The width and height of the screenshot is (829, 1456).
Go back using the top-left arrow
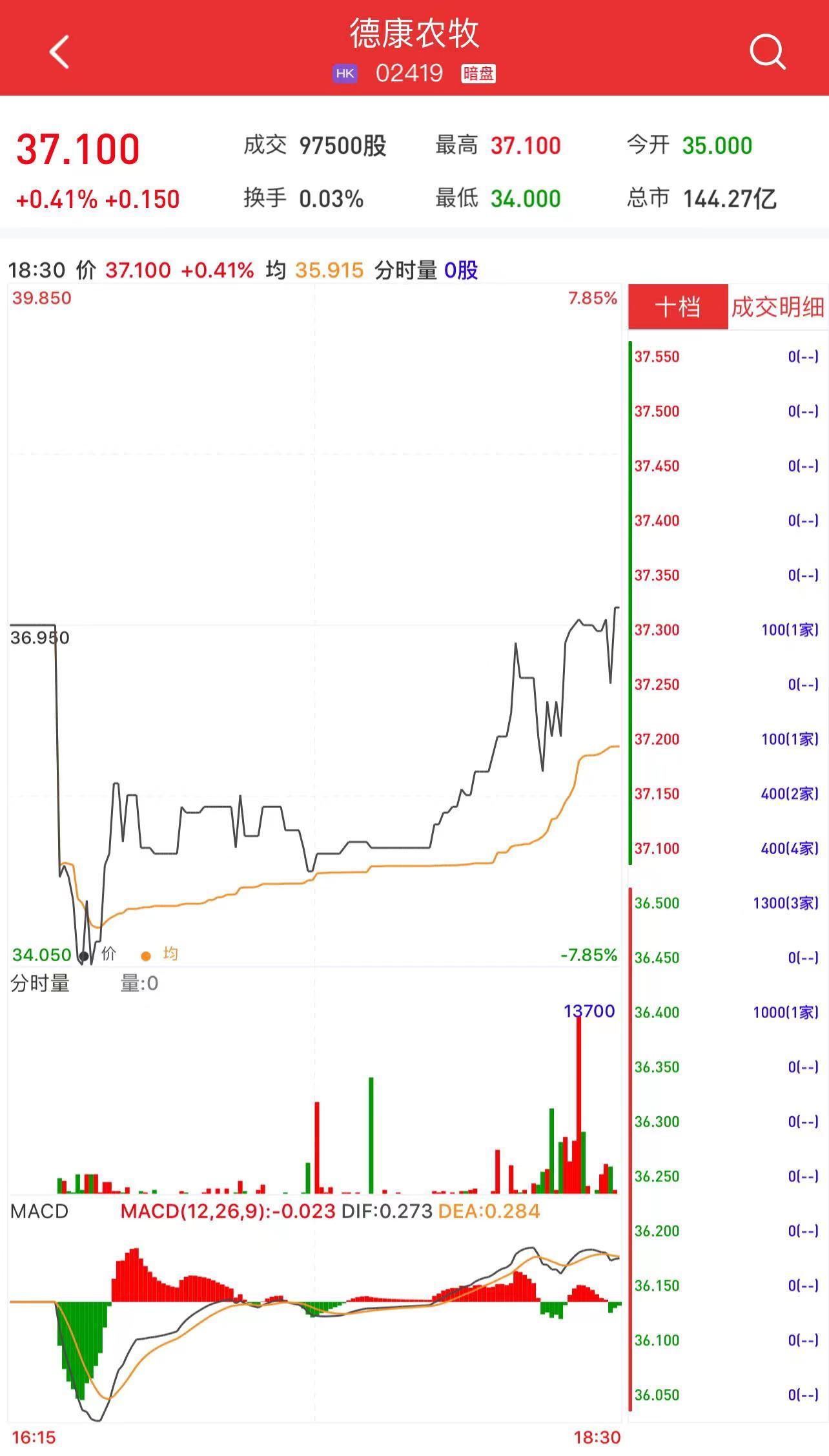(59, 52)
